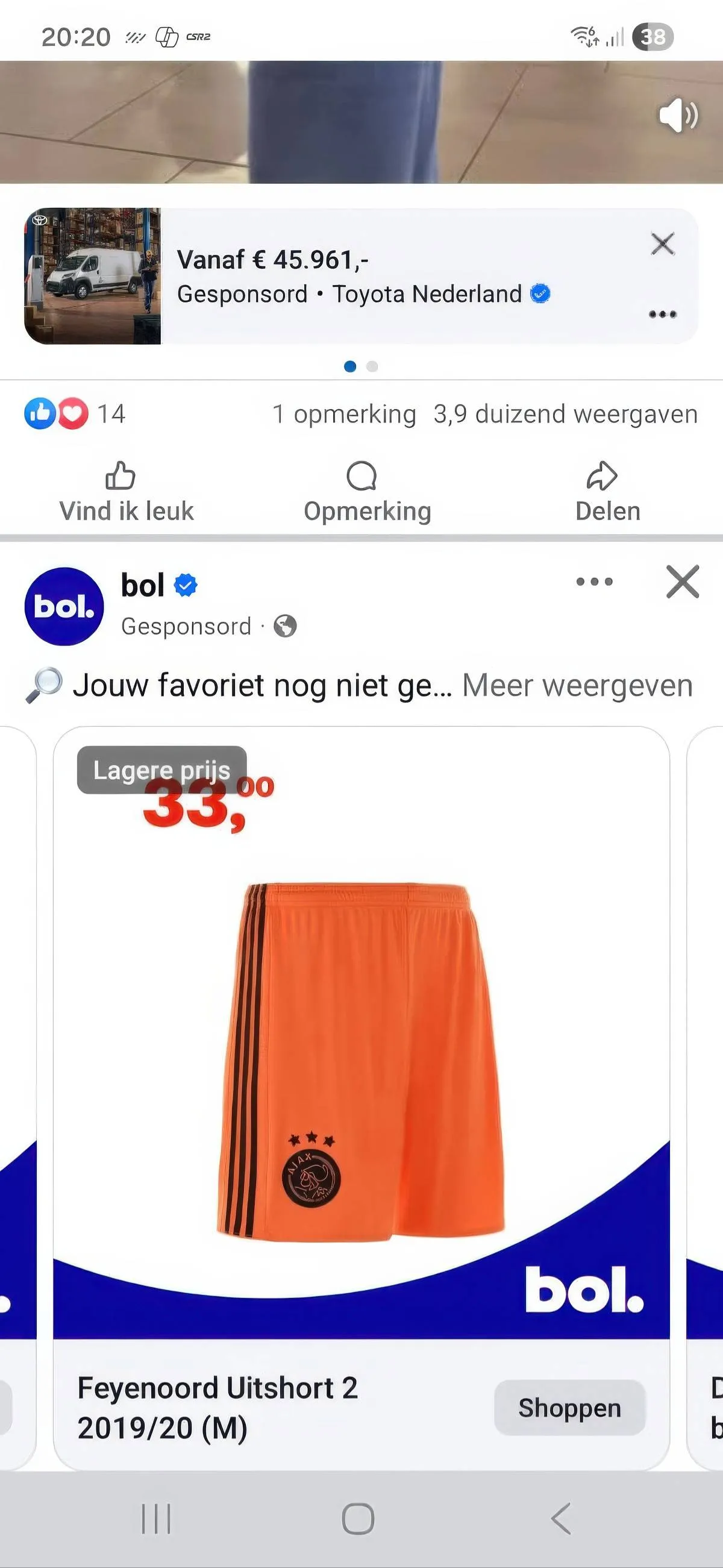The height and width of the screenshot is (1568, 723).
Task: Open the 1 opmerking comments link
Action: pos(344,414)
